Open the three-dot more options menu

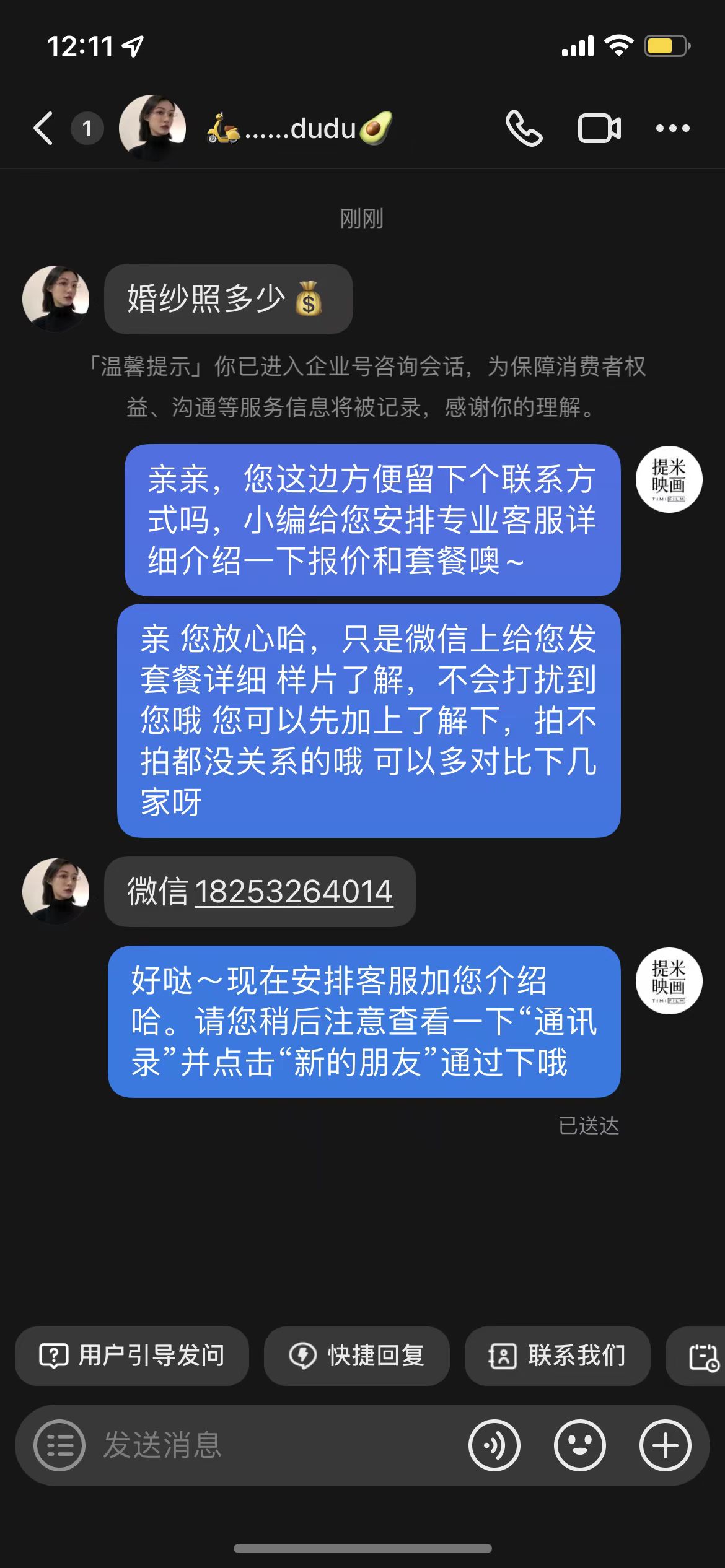[x=673, y=129]
